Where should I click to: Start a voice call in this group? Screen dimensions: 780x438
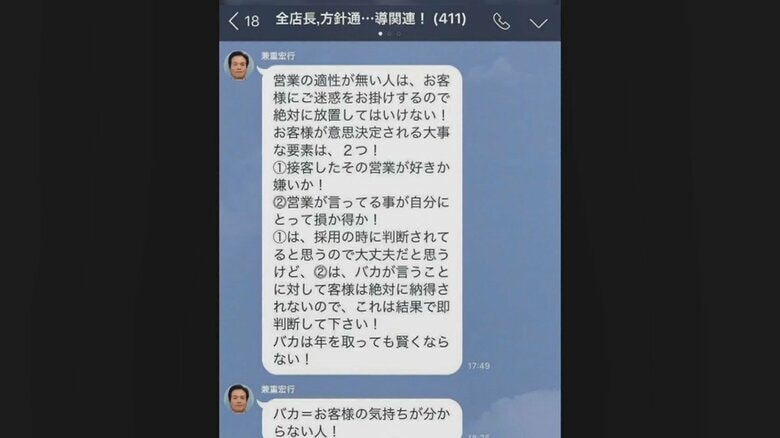click(x=501, y=21)
